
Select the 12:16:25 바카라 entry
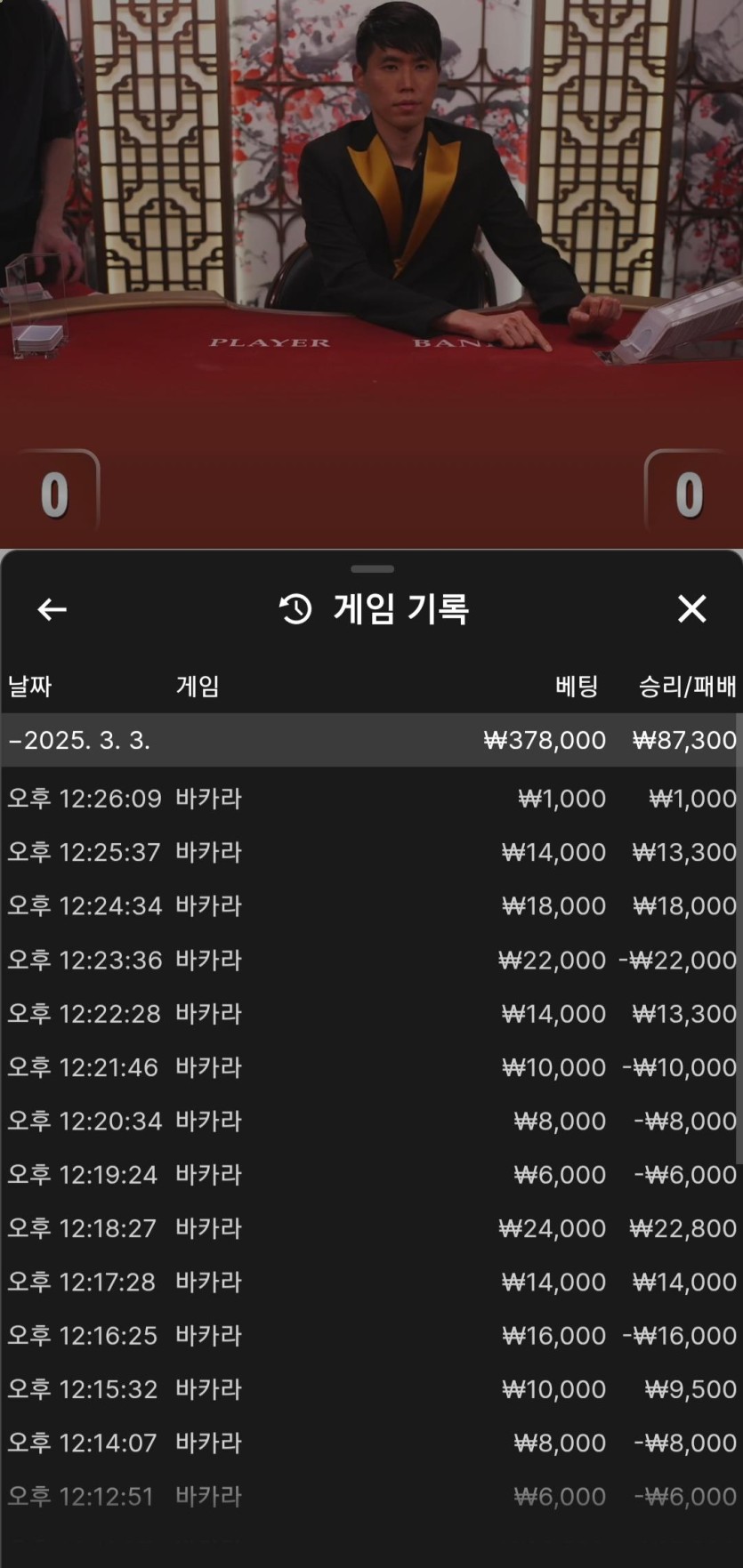371,1335
